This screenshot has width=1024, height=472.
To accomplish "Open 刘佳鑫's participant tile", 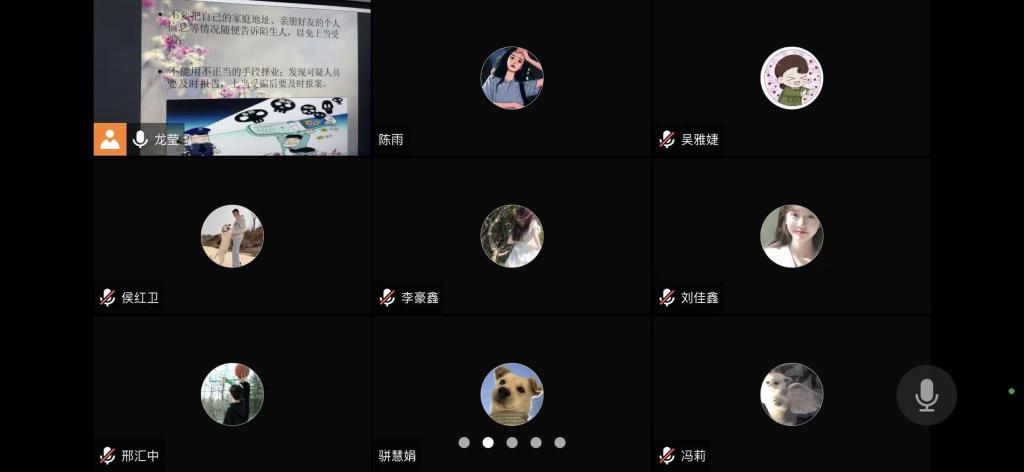I will [791, 236].
